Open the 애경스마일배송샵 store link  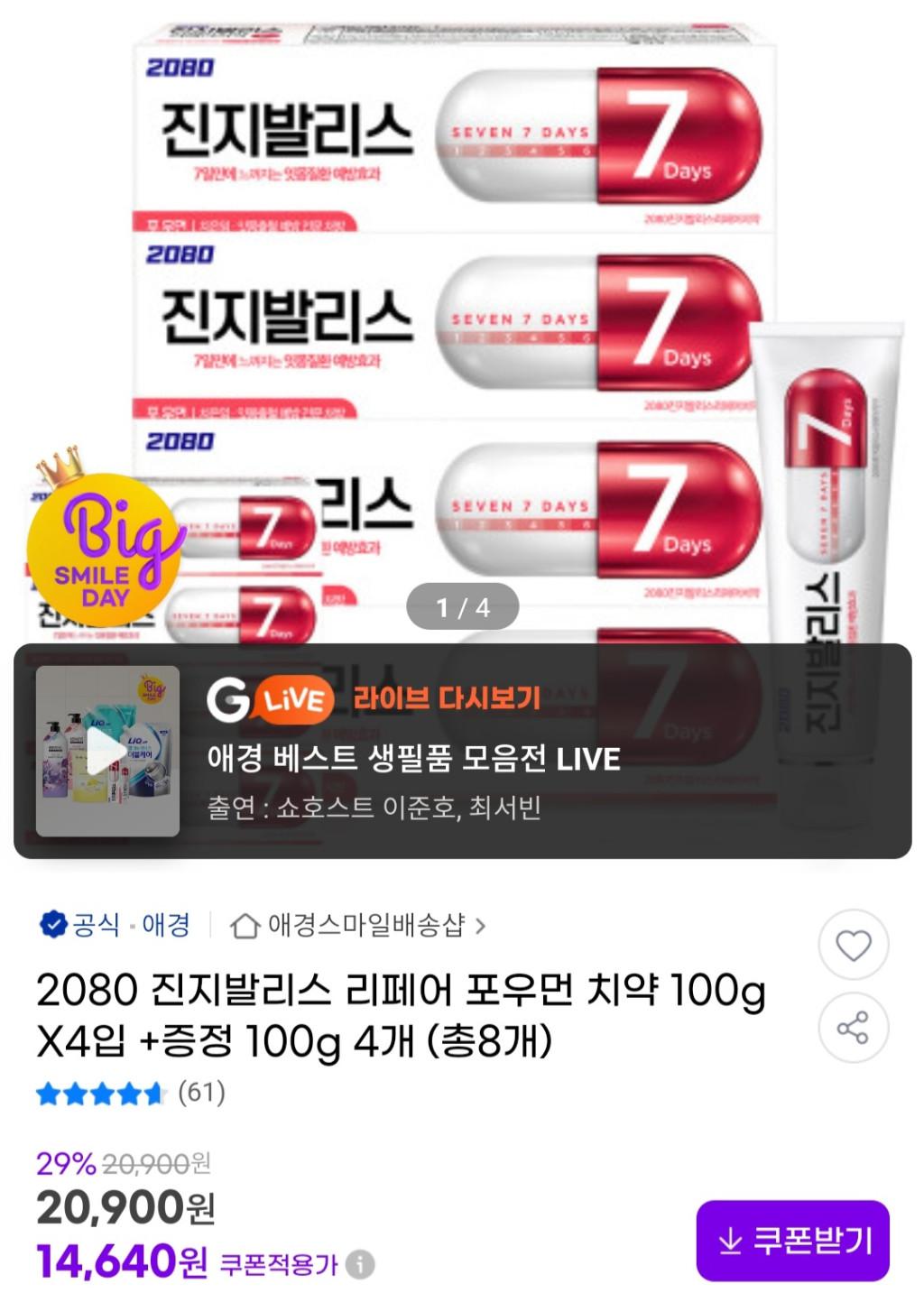point(358,925)
